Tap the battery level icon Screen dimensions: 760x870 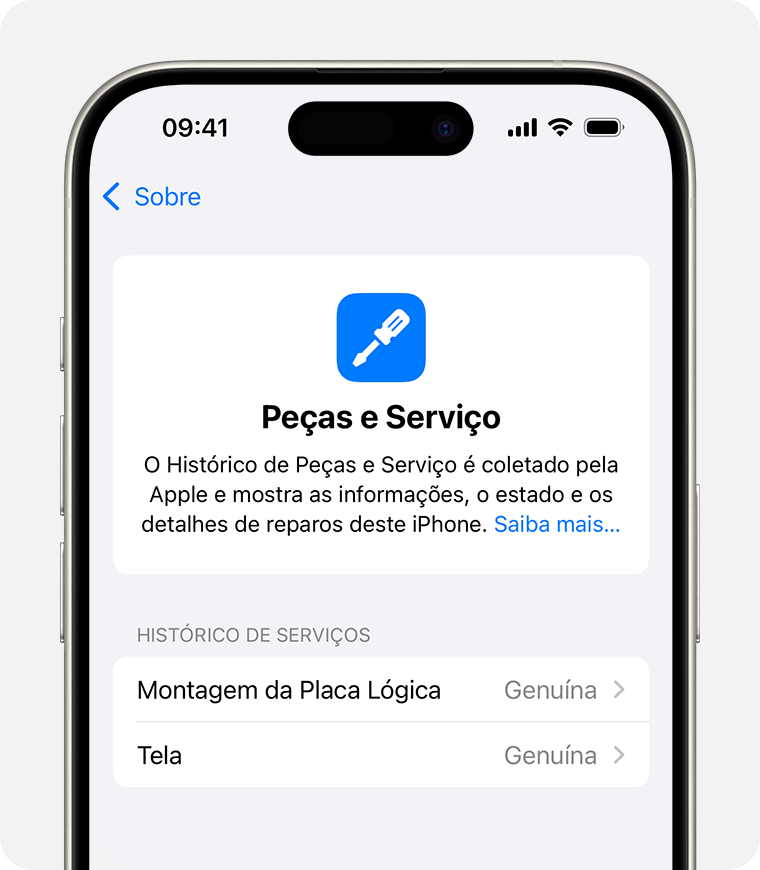click(x=603, y=127)
